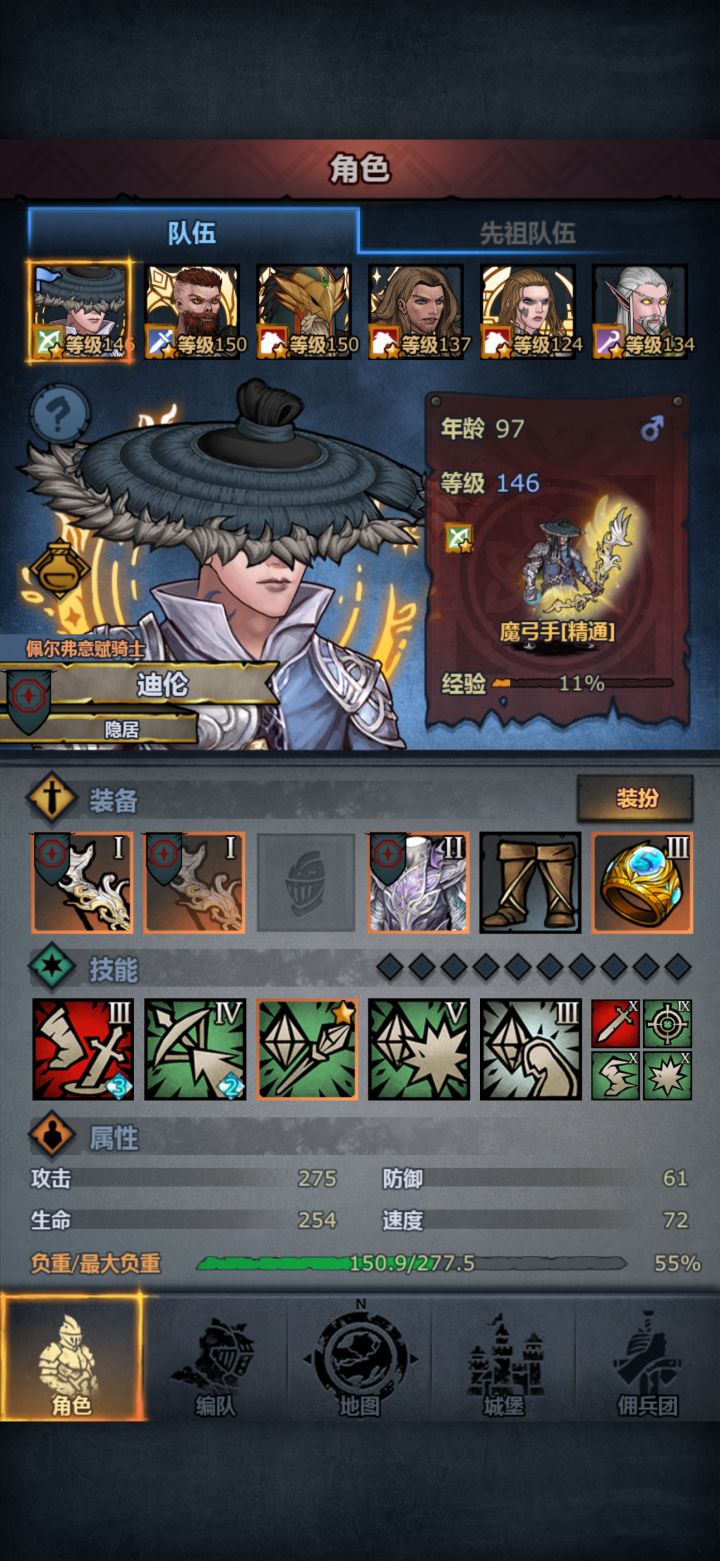View the brown boots equipment slot
Image resolution: width=720 pixels, height=1561 pixels.
tap(530, 883)
